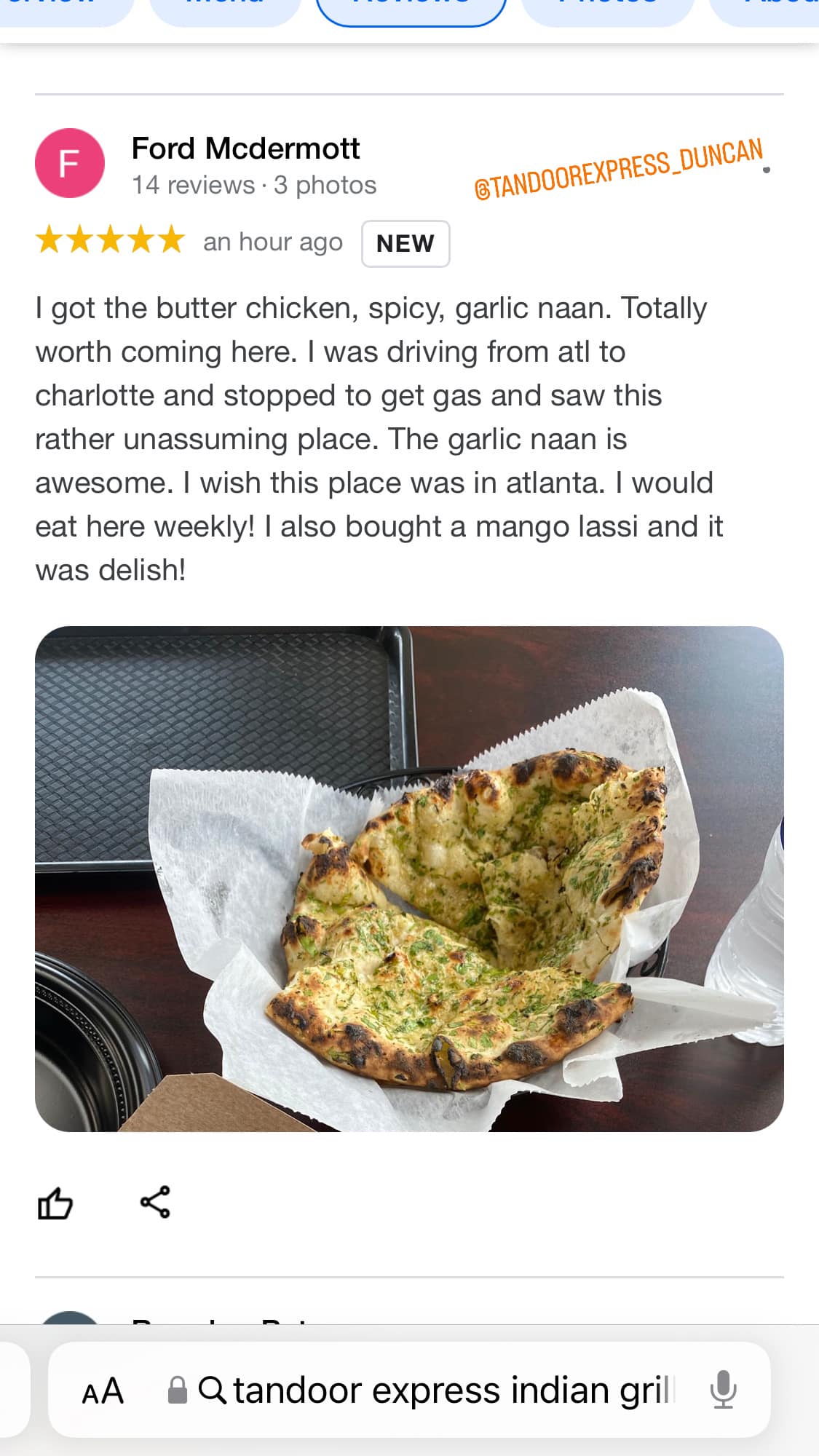Share Ford Mcdermott's review
819x1456 pixels.
point(155,1202)
